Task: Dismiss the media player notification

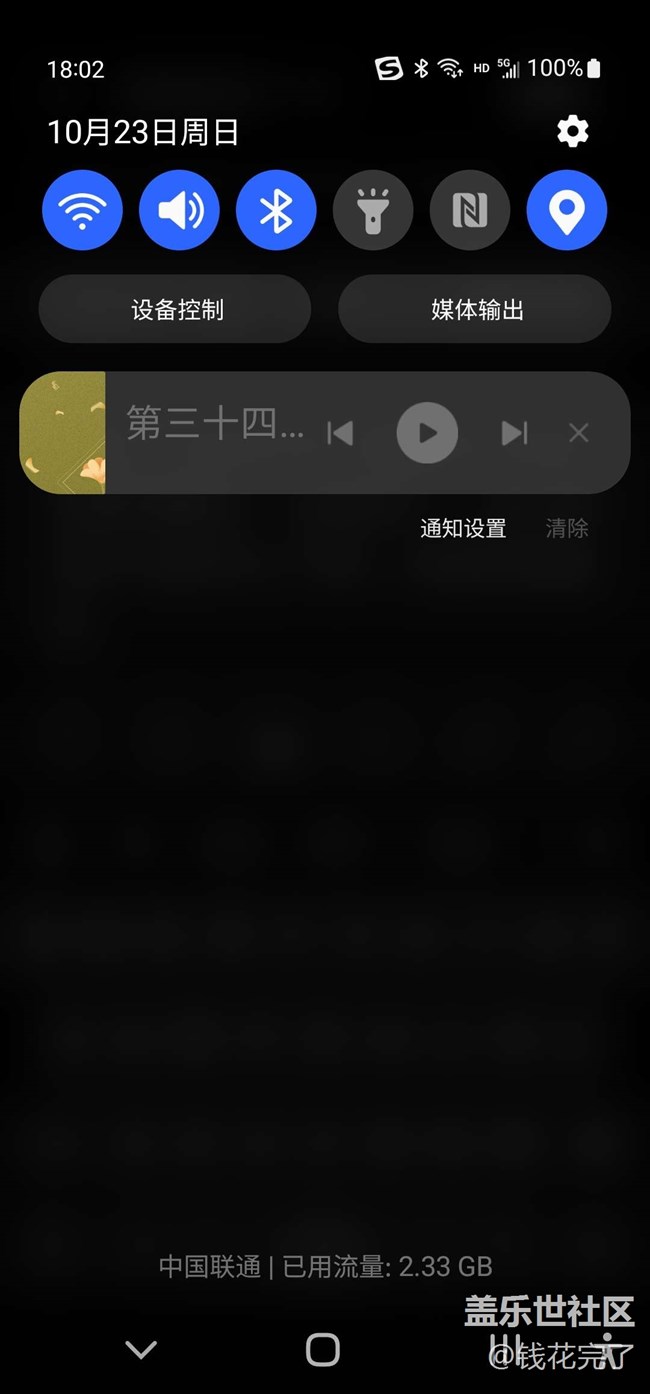Action: tap(579, 433)
